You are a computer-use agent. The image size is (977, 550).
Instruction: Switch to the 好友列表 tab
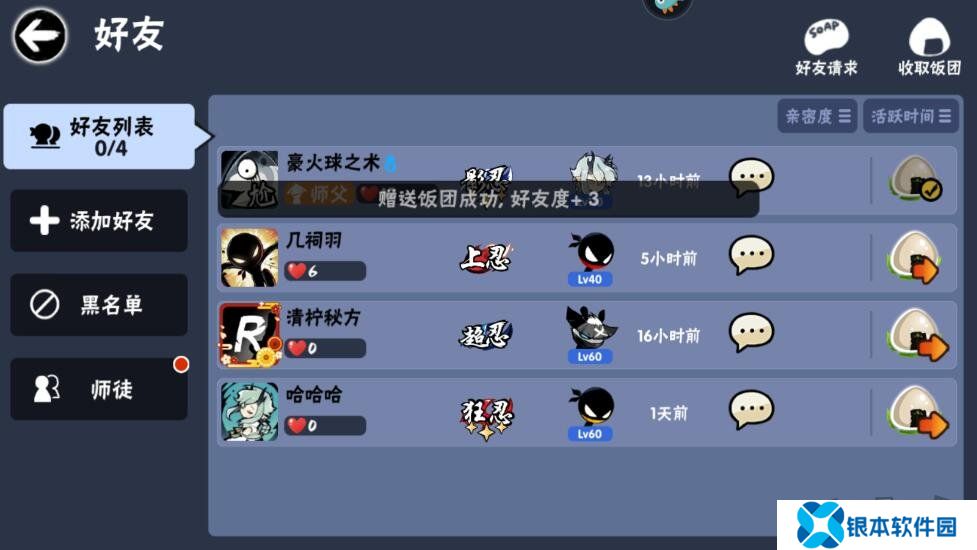(99, 137)
